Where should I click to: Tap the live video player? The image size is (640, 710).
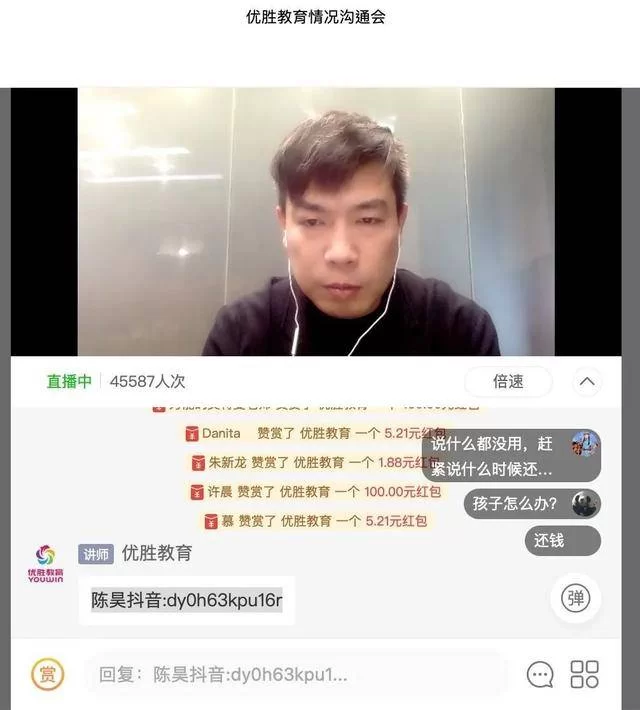(x=316, y=222)
